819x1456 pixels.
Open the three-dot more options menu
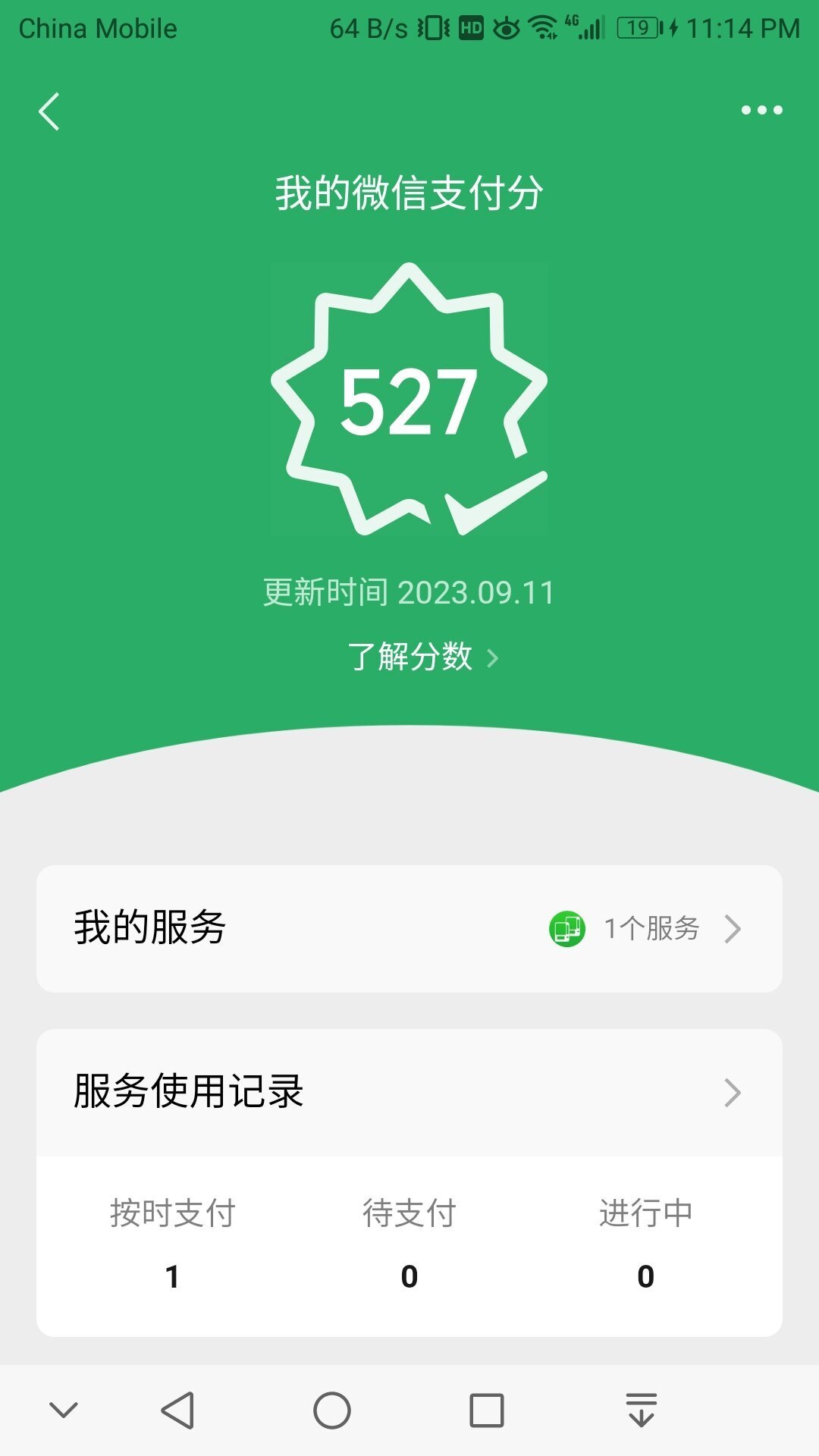(761, 110)
